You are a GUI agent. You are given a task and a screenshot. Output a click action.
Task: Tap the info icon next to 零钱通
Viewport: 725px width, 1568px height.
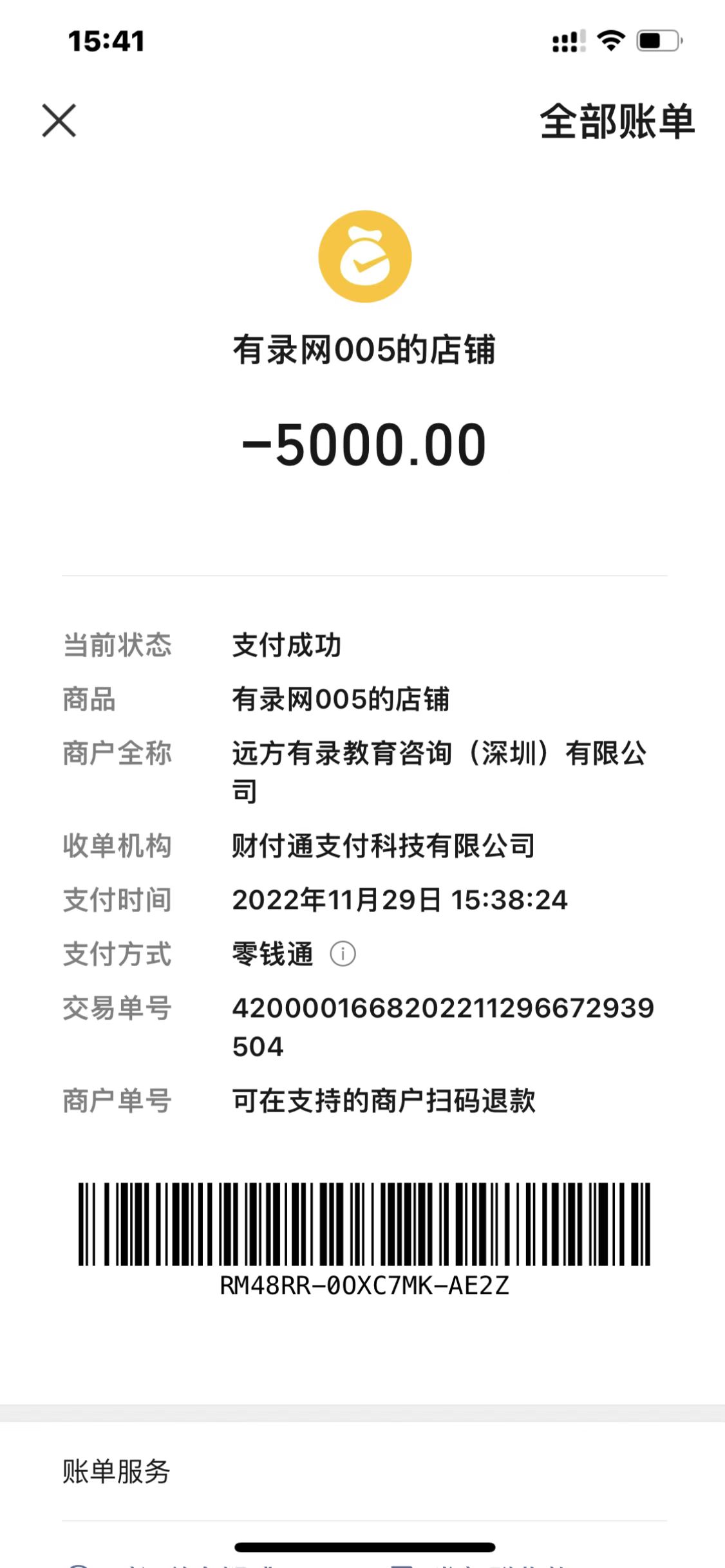coord(343,953)
